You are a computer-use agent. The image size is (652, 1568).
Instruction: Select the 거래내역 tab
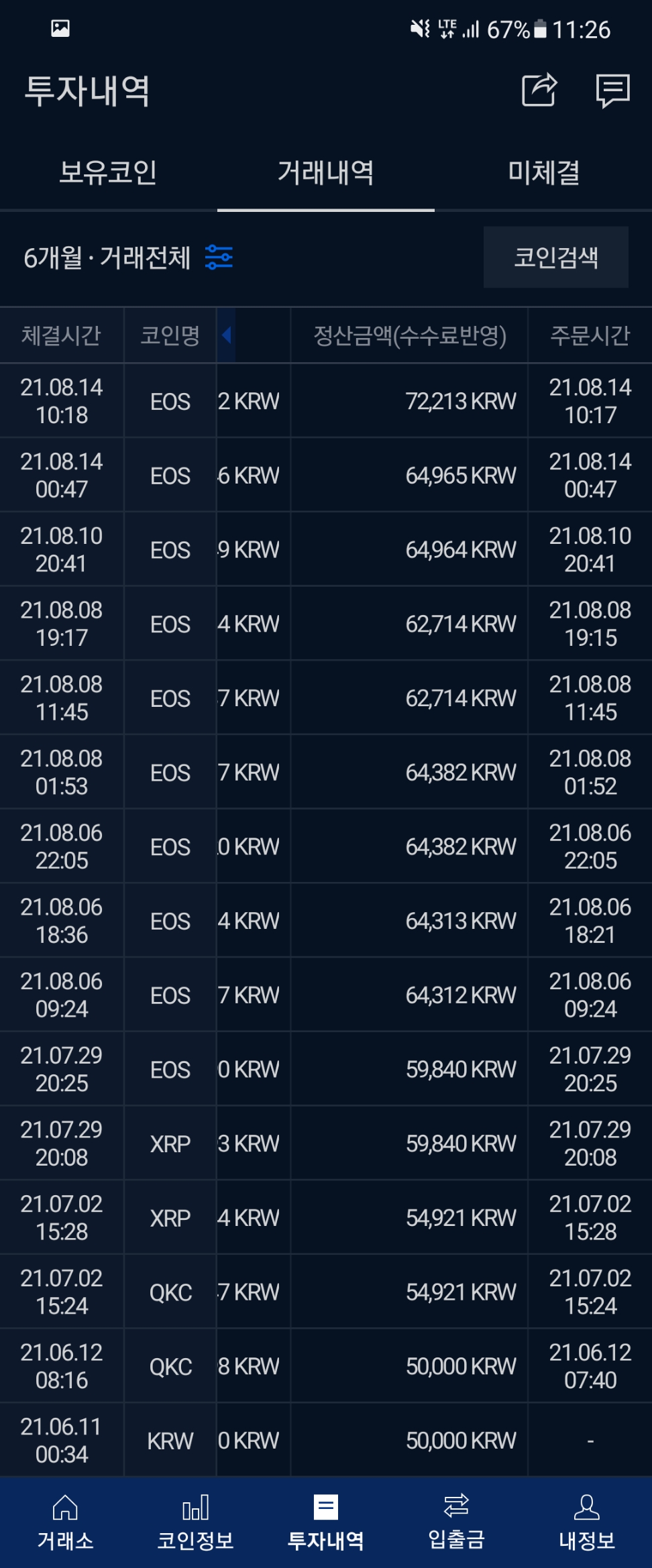pyautogui.click(x=326, y=173)
